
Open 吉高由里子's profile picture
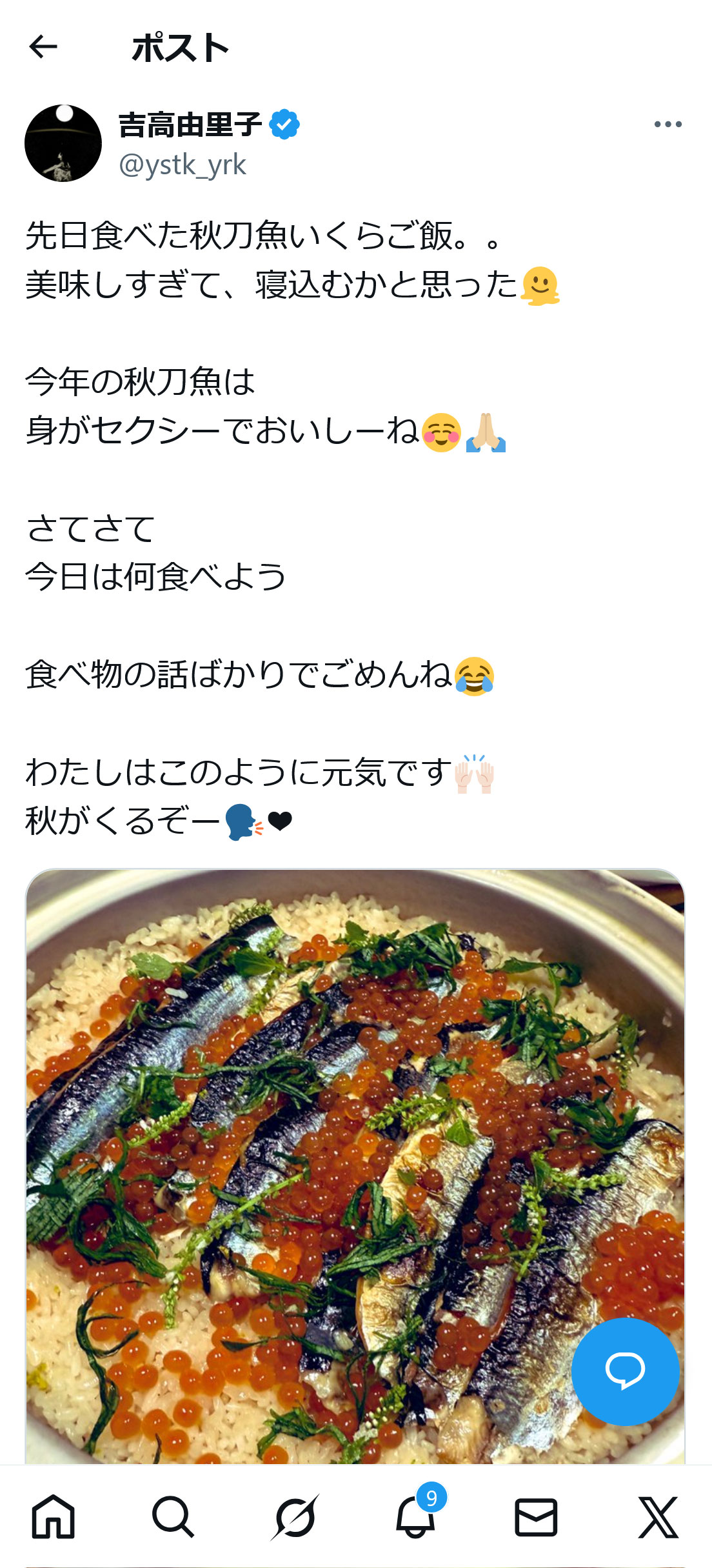(x=63, y=143)
